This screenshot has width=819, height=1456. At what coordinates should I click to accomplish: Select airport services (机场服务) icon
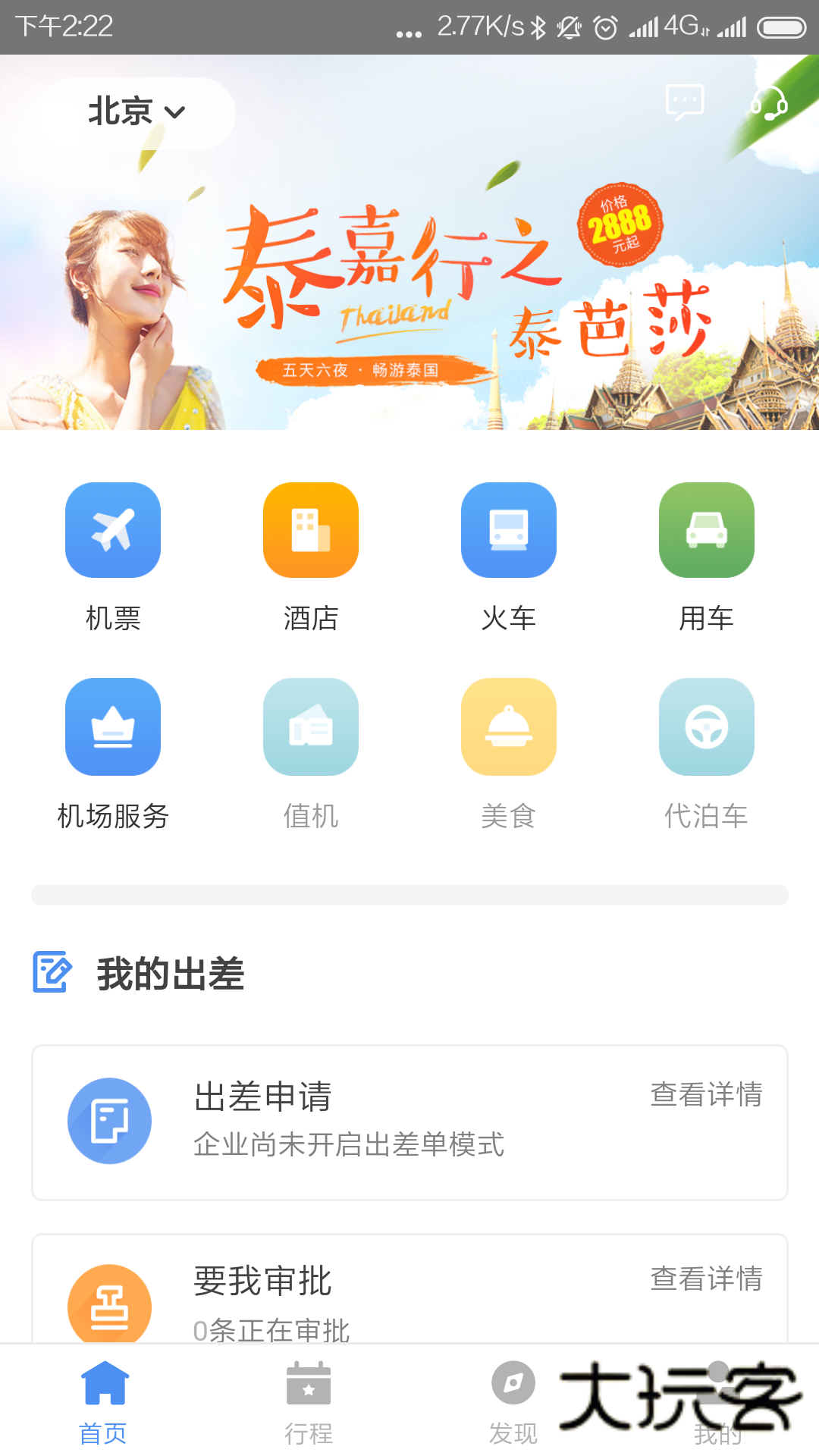[x=112, y=726]
